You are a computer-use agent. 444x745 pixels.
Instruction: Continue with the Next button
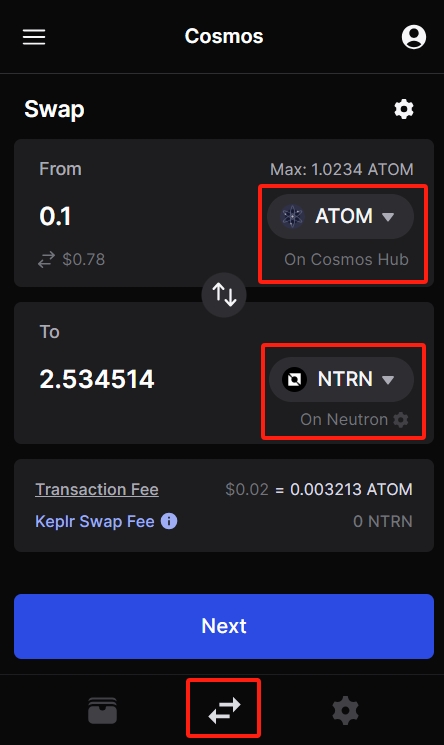(224, 626)
